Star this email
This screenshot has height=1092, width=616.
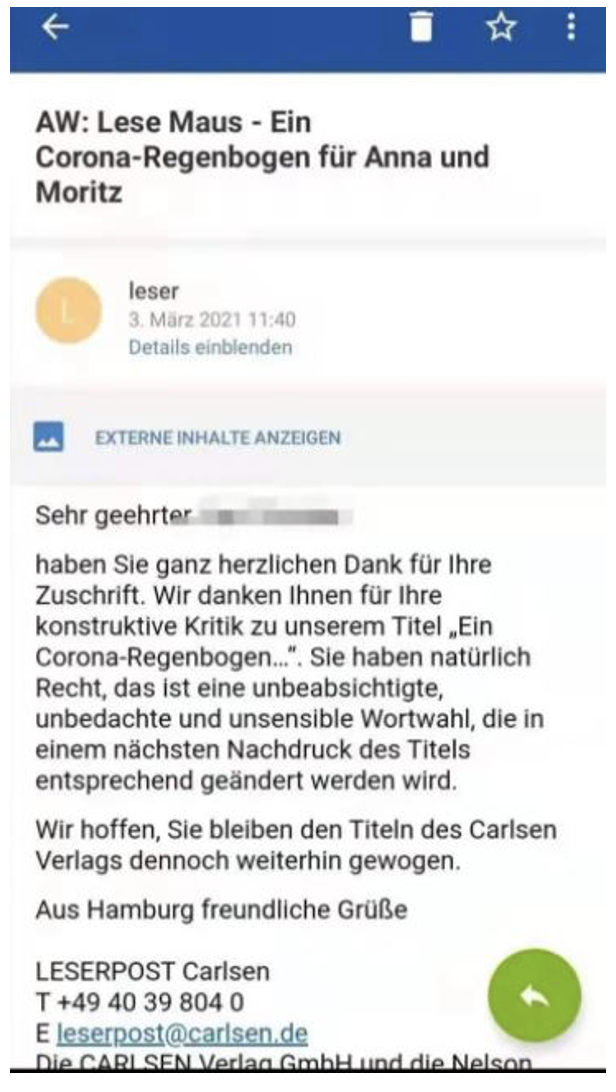point(499,28)
